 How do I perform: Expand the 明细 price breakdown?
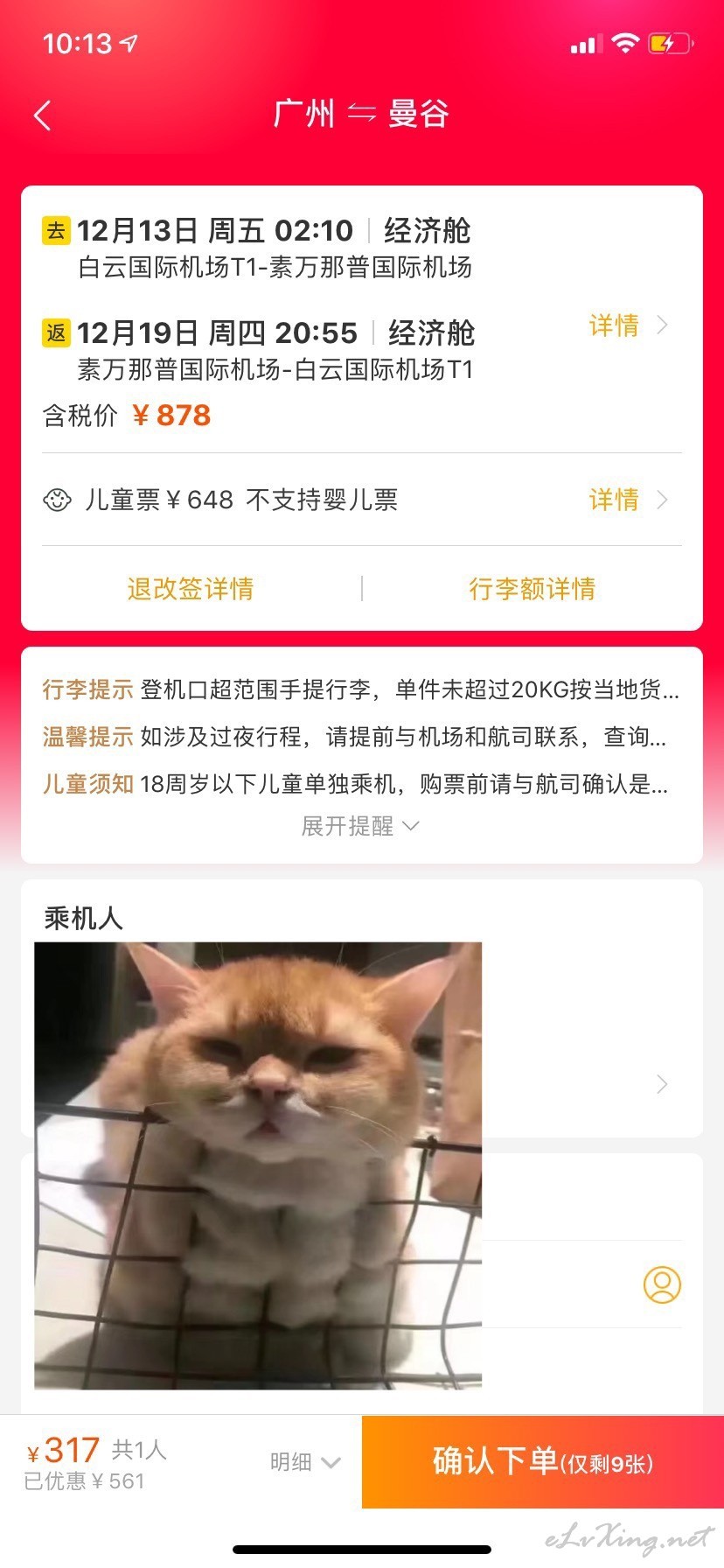[304, 1461]
